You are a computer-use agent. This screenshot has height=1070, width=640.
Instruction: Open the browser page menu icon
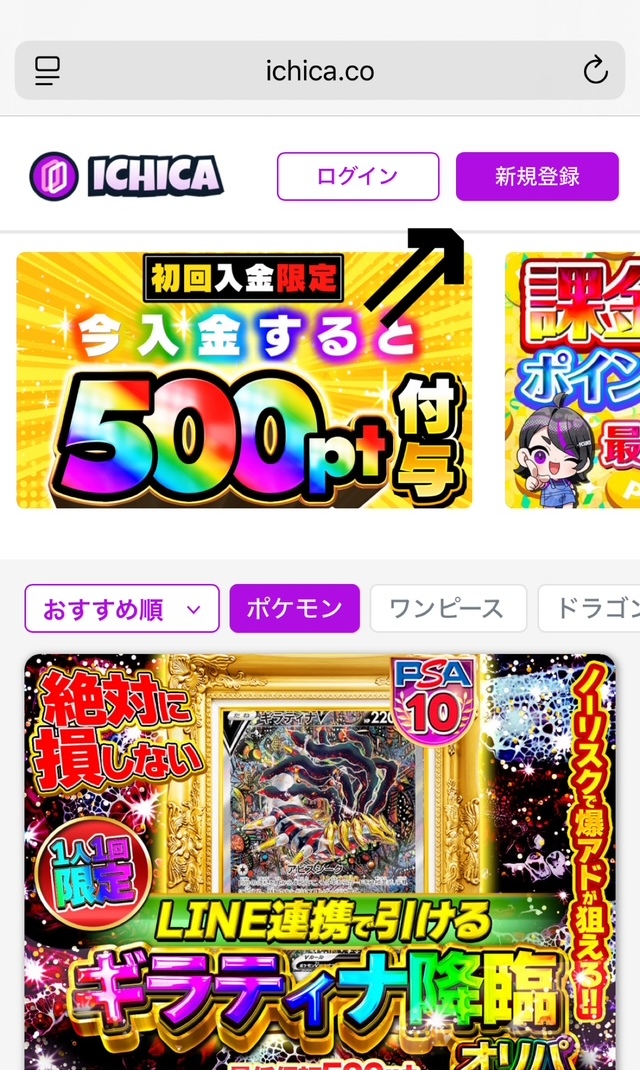pos(47,70)
